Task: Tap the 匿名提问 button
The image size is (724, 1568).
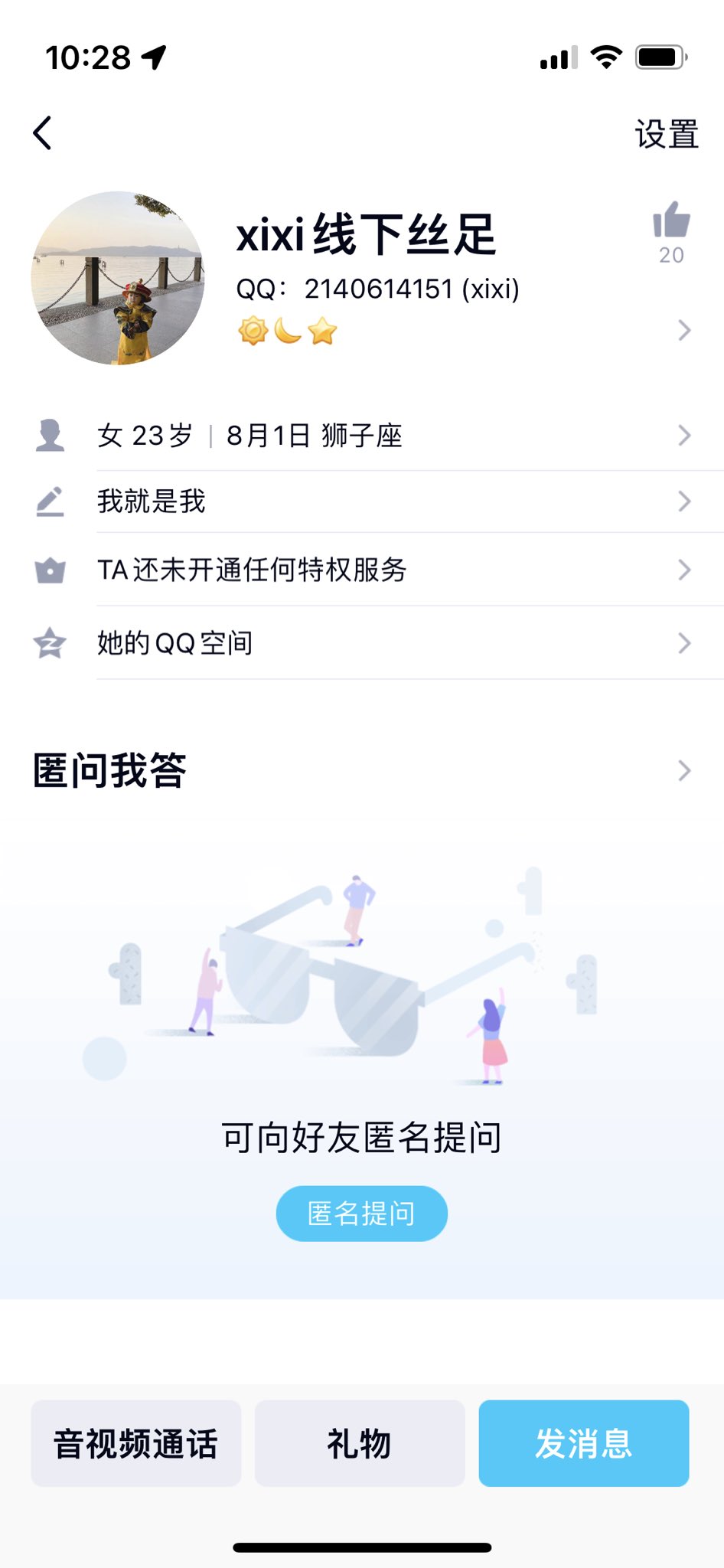Action: [x=361, y=1214]
